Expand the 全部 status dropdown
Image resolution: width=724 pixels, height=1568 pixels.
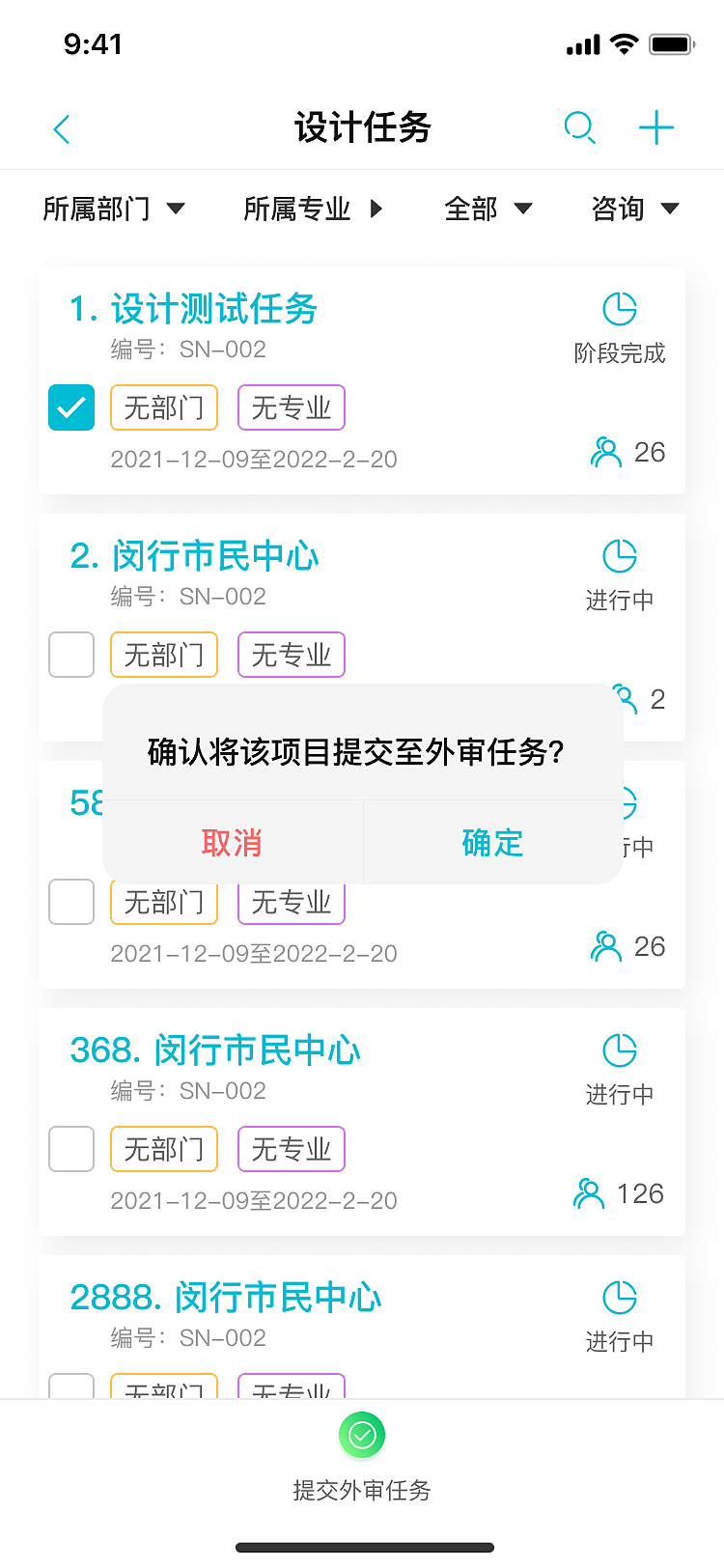click(x=488, y=209)
